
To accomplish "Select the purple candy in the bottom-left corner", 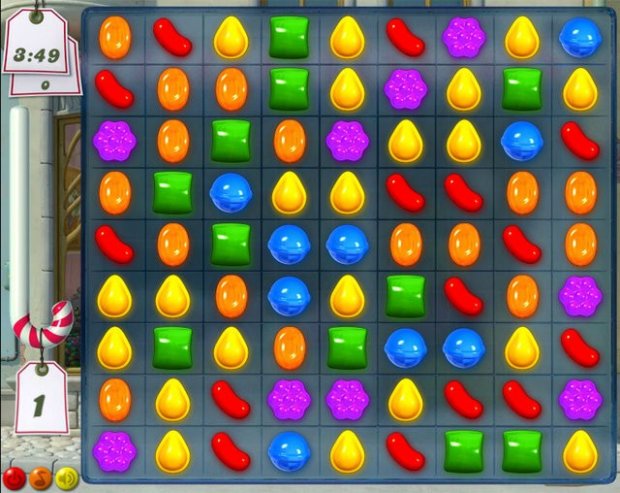I will tap(114, 451).
